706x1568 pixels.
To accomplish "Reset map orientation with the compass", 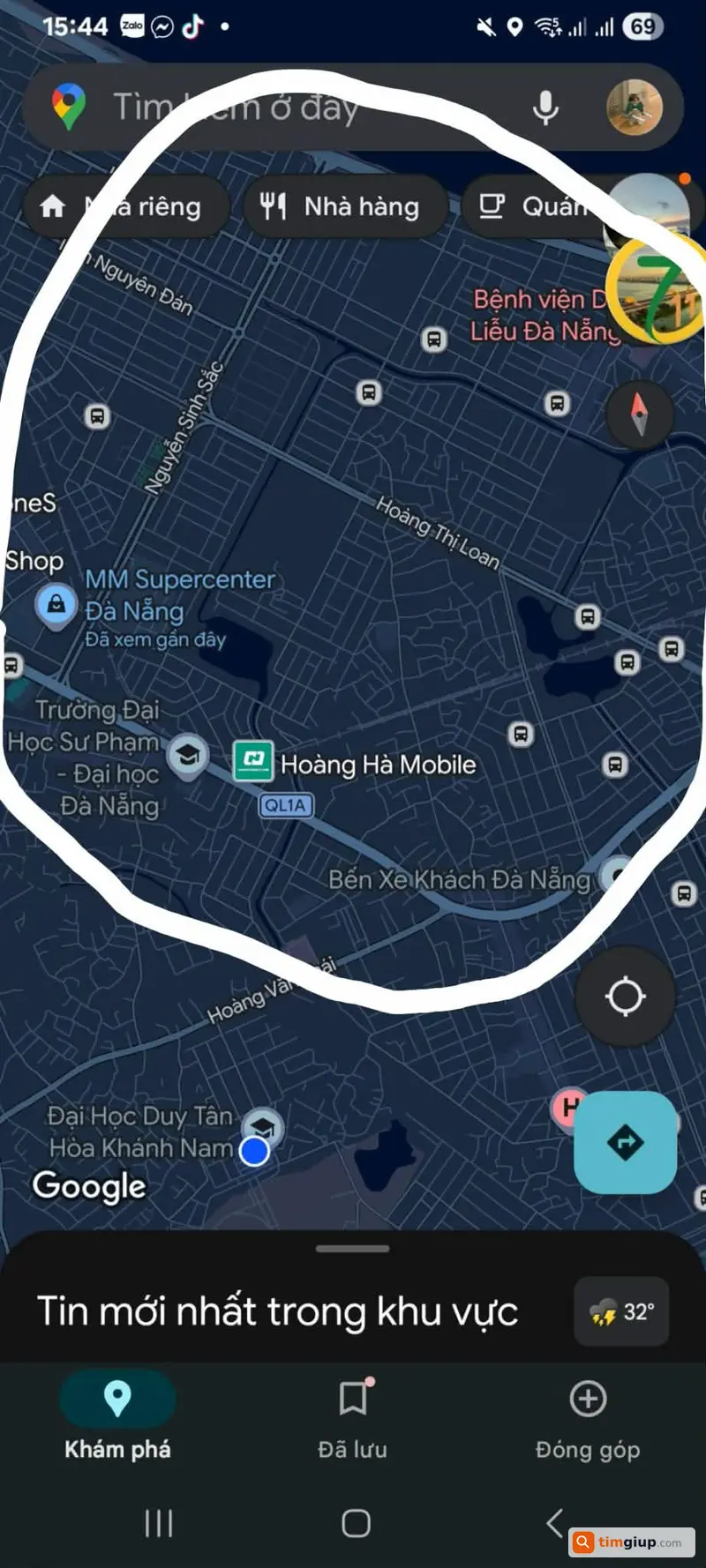I will (x=640, y=414).
